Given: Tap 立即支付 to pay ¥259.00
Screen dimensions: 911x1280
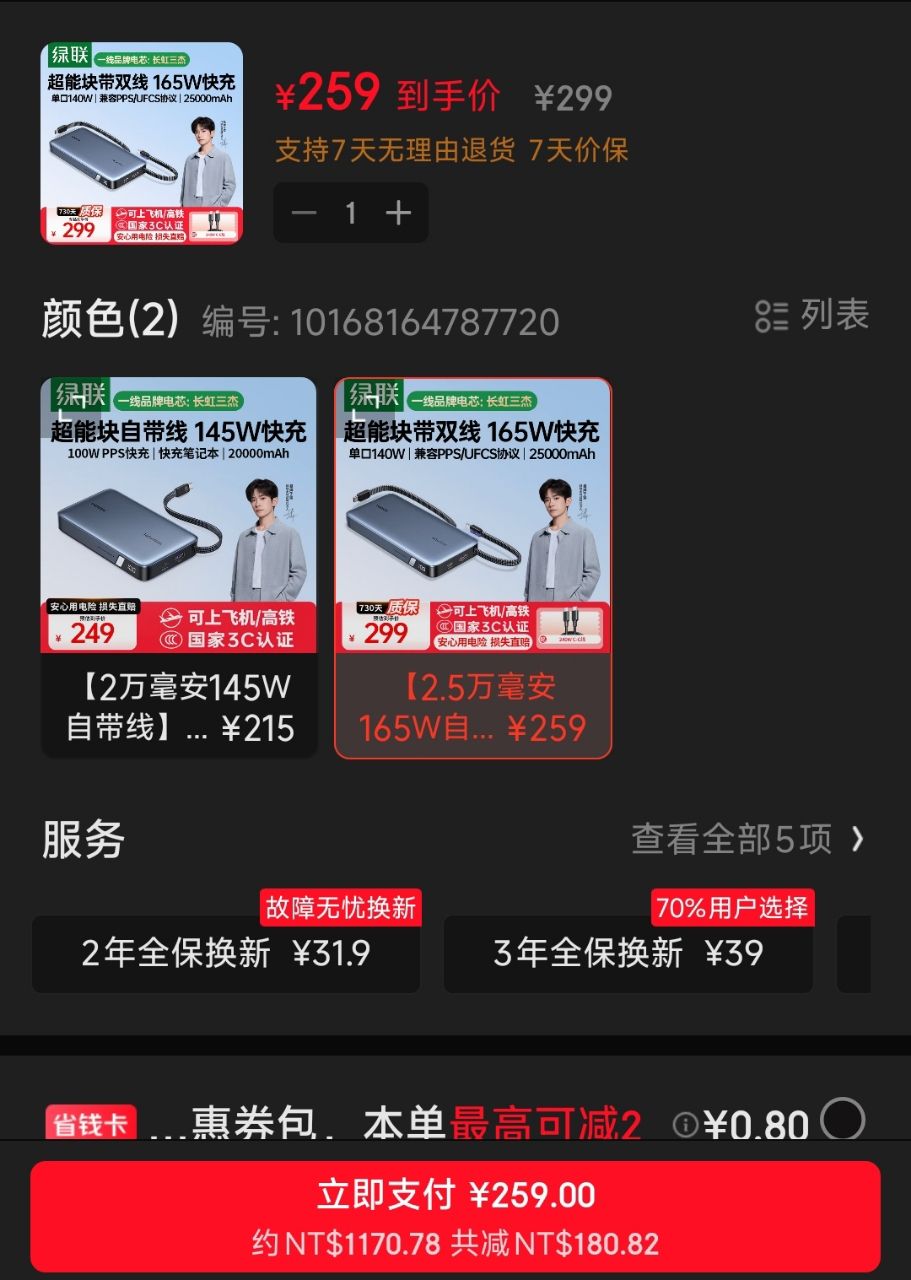Looking at the screenshot, I should (x=455, y=1215).
